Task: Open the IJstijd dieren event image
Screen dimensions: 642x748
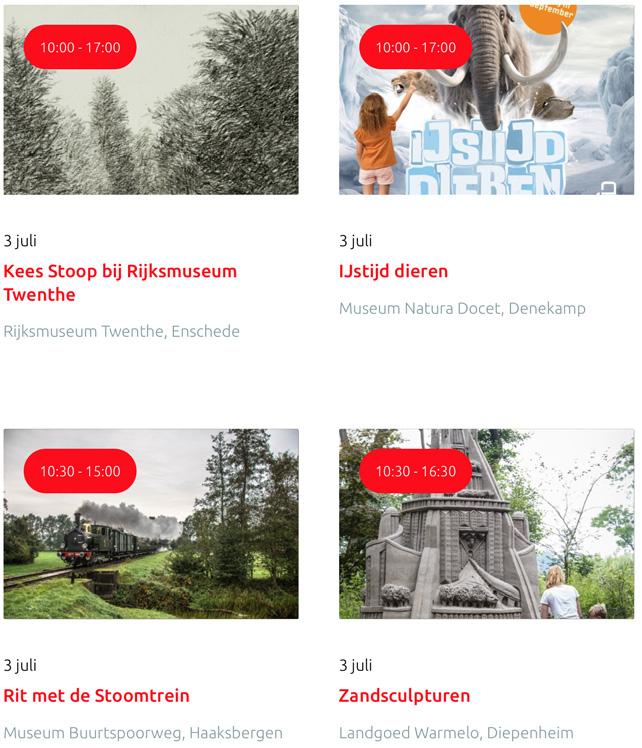Action: (487, 120)
